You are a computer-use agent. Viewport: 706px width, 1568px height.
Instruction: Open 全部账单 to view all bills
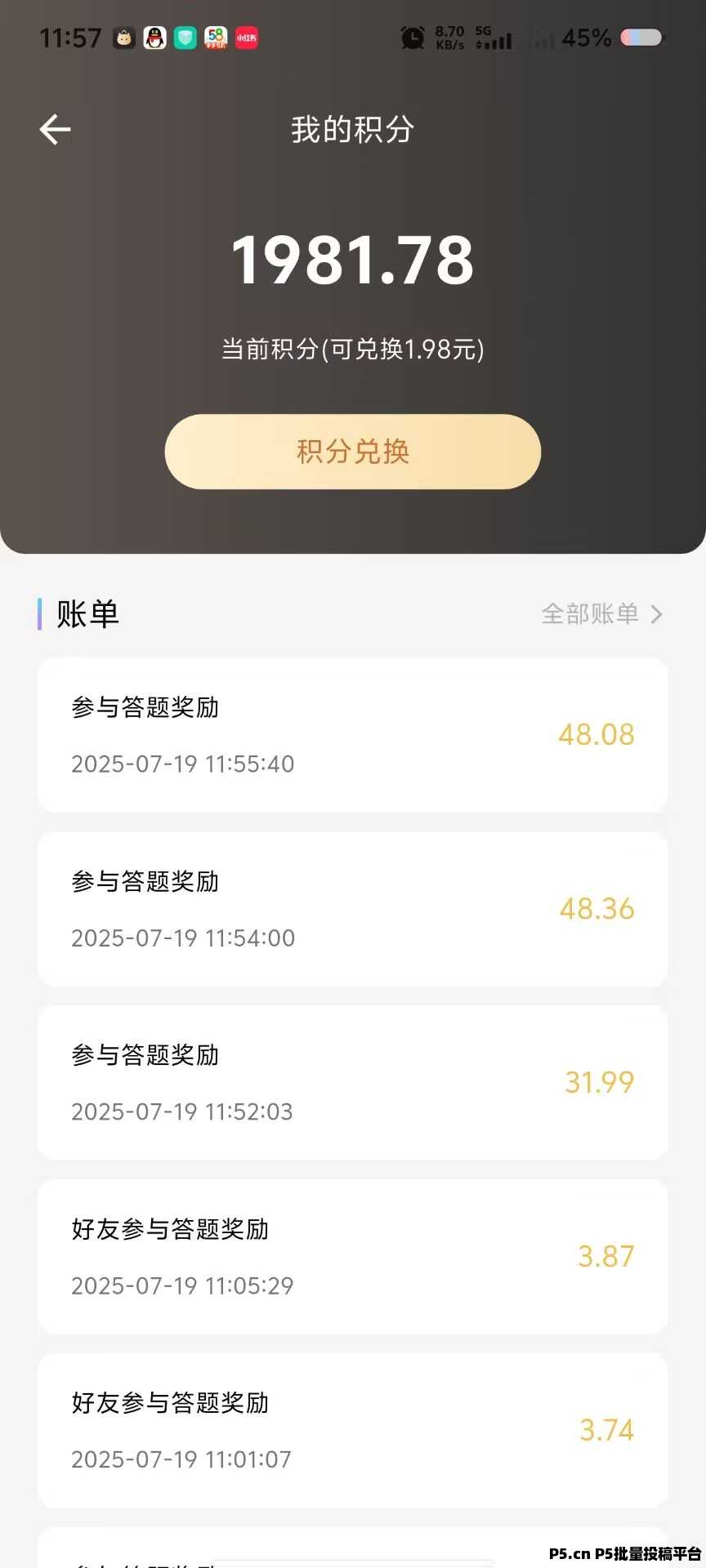601,614
